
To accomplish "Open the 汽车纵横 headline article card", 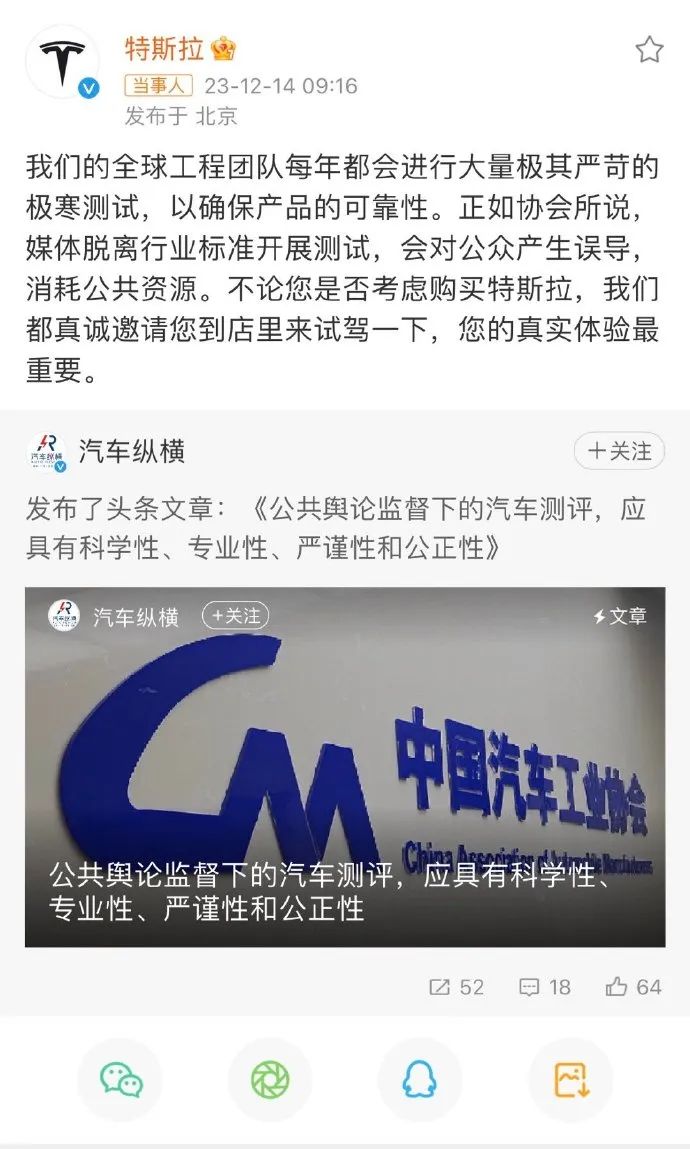I will click(x=345, y=766).
